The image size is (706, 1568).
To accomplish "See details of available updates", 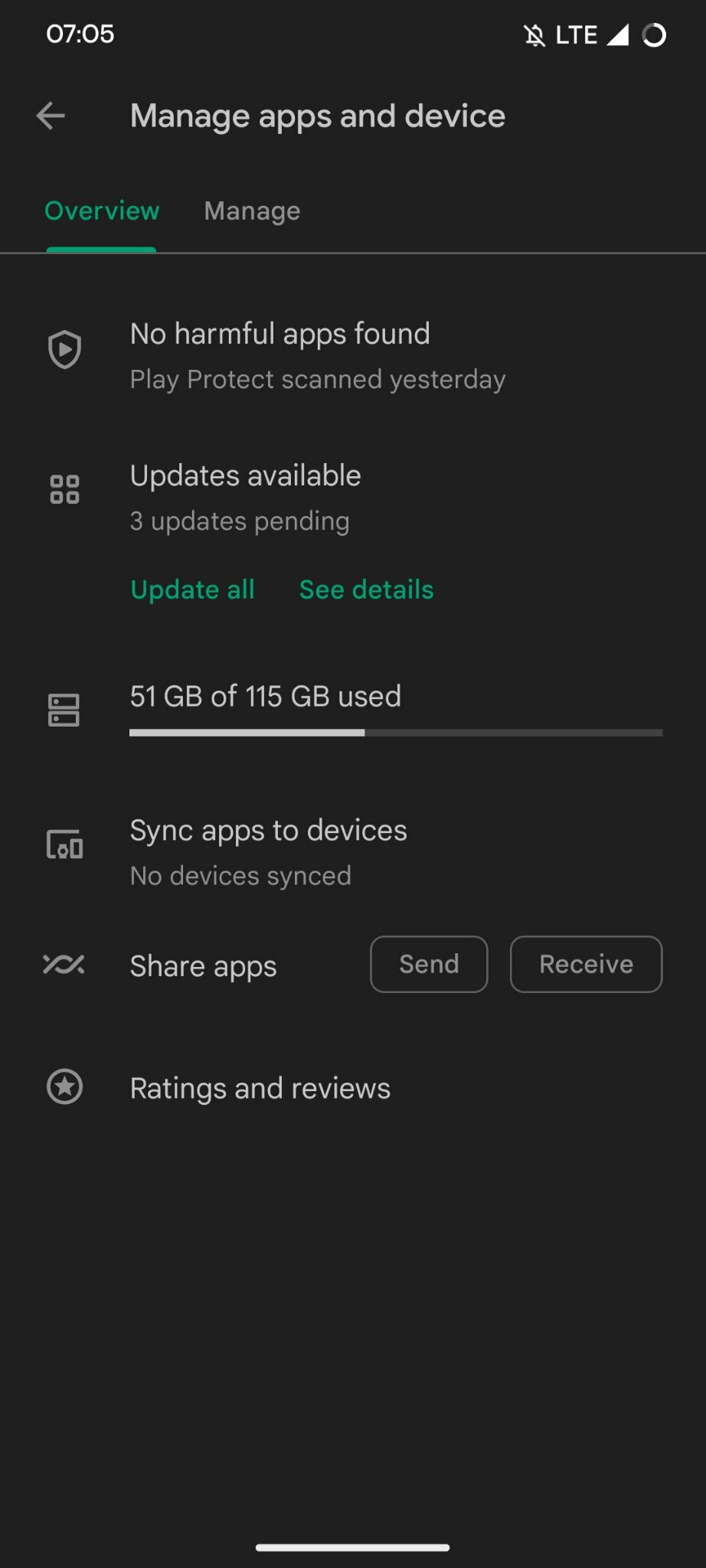I will click(x=366, y=590).
